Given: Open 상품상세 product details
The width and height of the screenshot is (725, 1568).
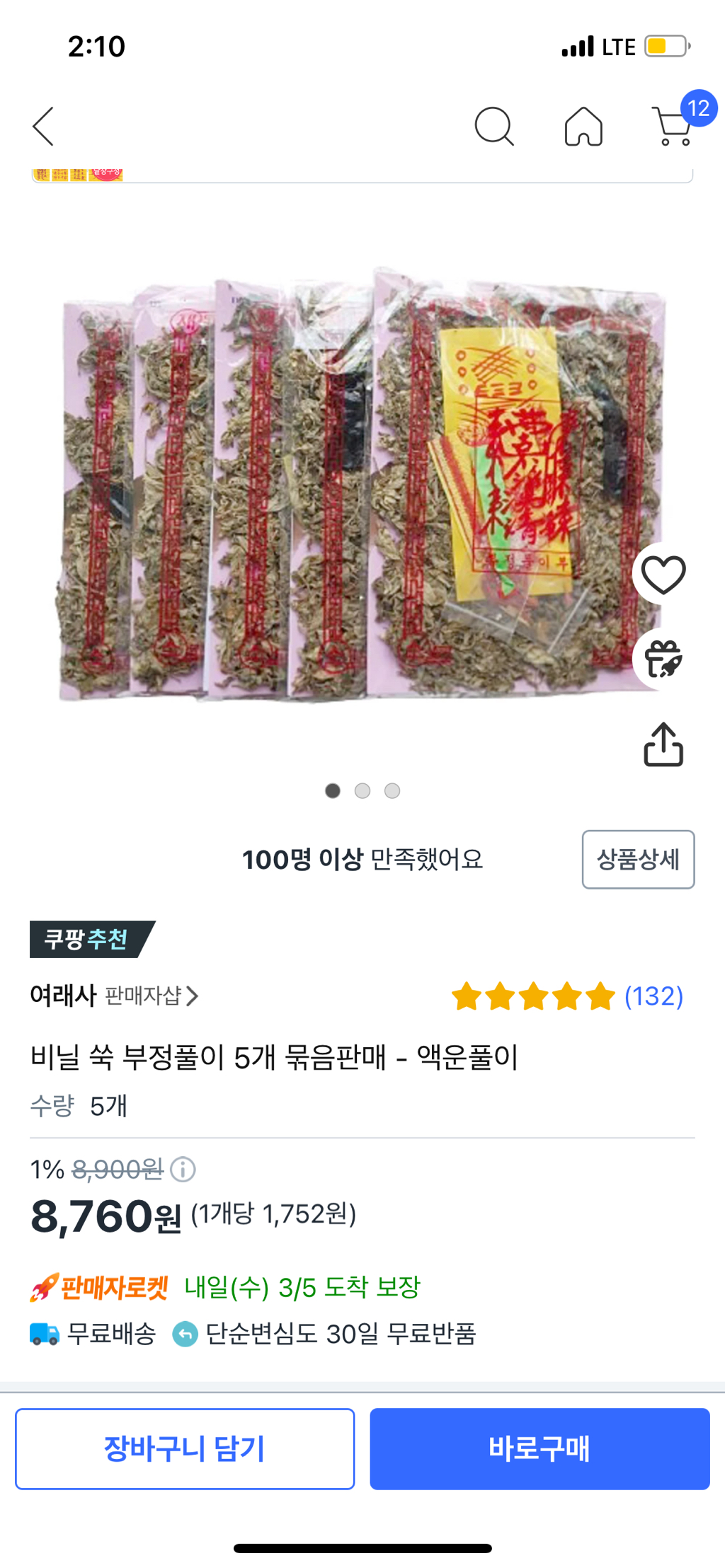Looking at the screenshot, I should tap(638, 859).
